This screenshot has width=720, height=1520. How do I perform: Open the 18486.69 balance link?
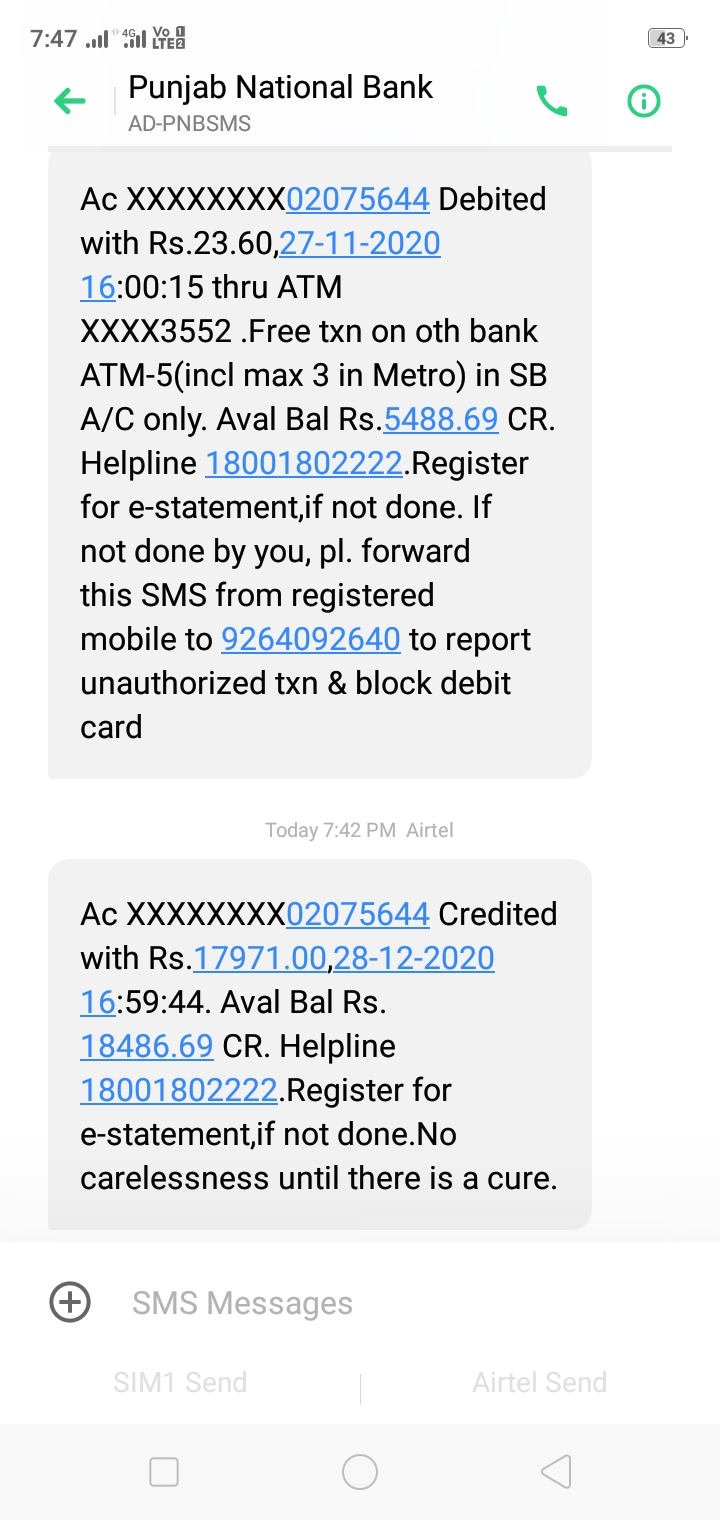[x=147, y=1046]
